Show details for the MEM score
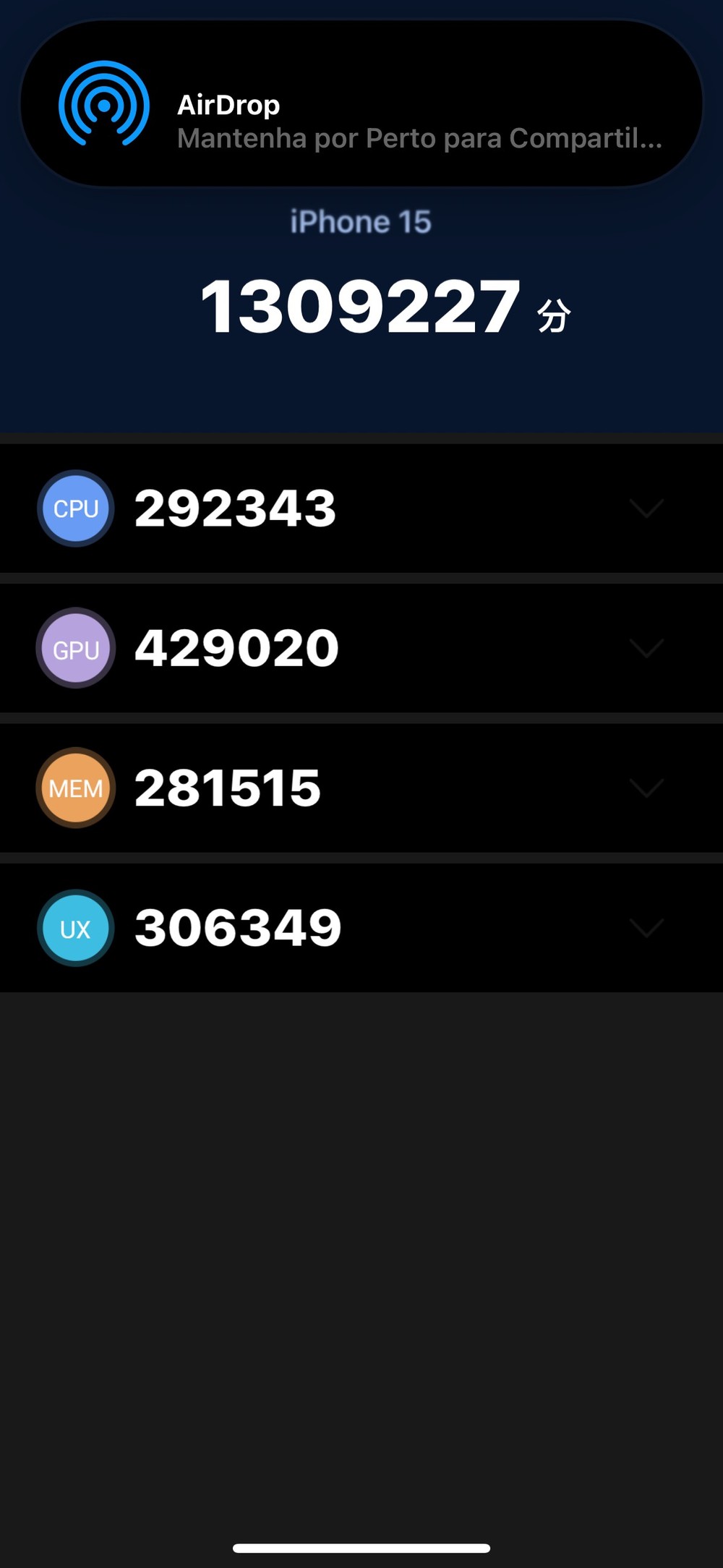Image resolution: width=723 pixels, height=1568 pixels. 646,788
